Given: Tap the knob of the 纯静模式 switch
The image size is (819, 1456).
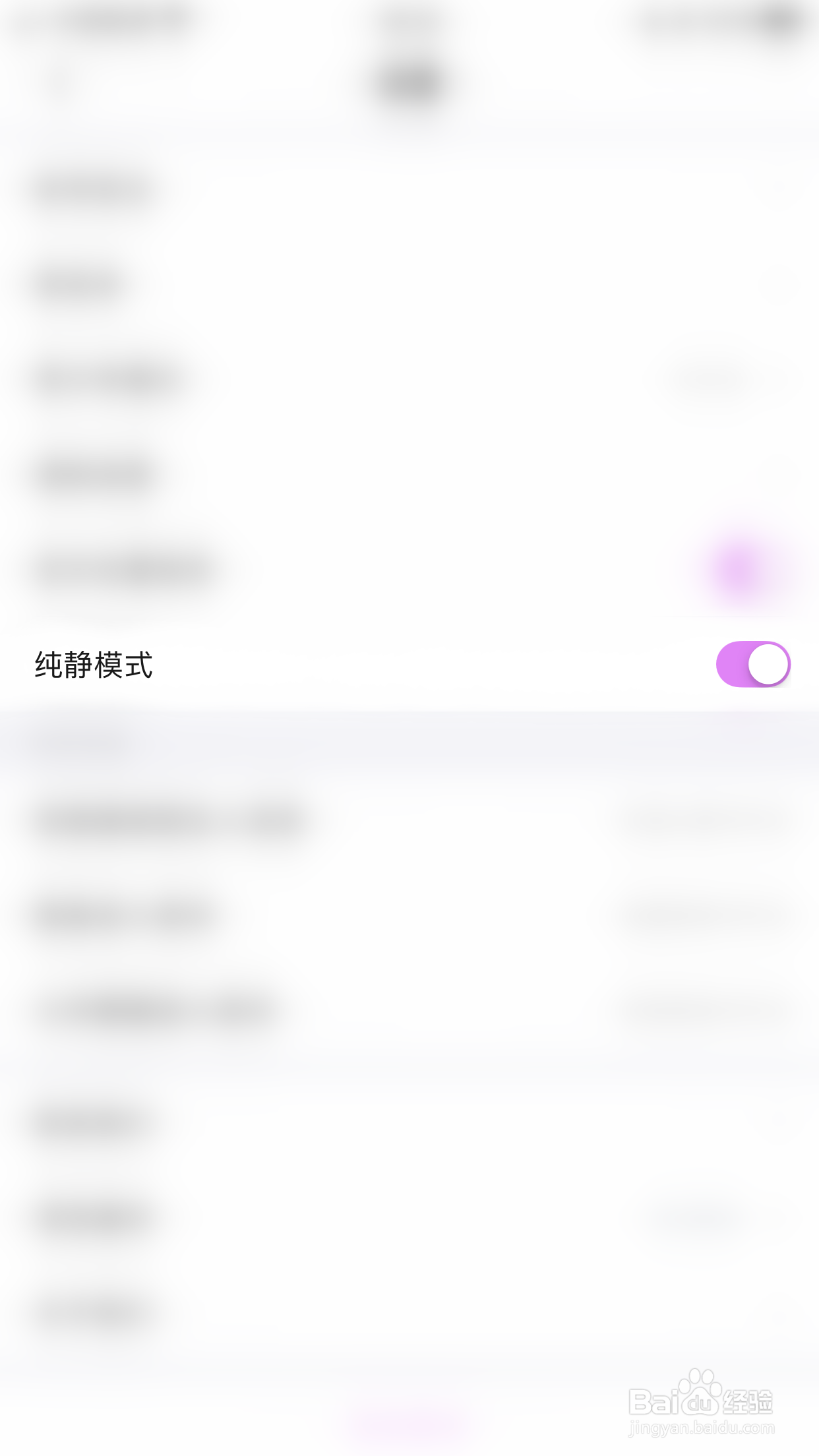Looking at the screenshot, I should [x=769, y=665].
